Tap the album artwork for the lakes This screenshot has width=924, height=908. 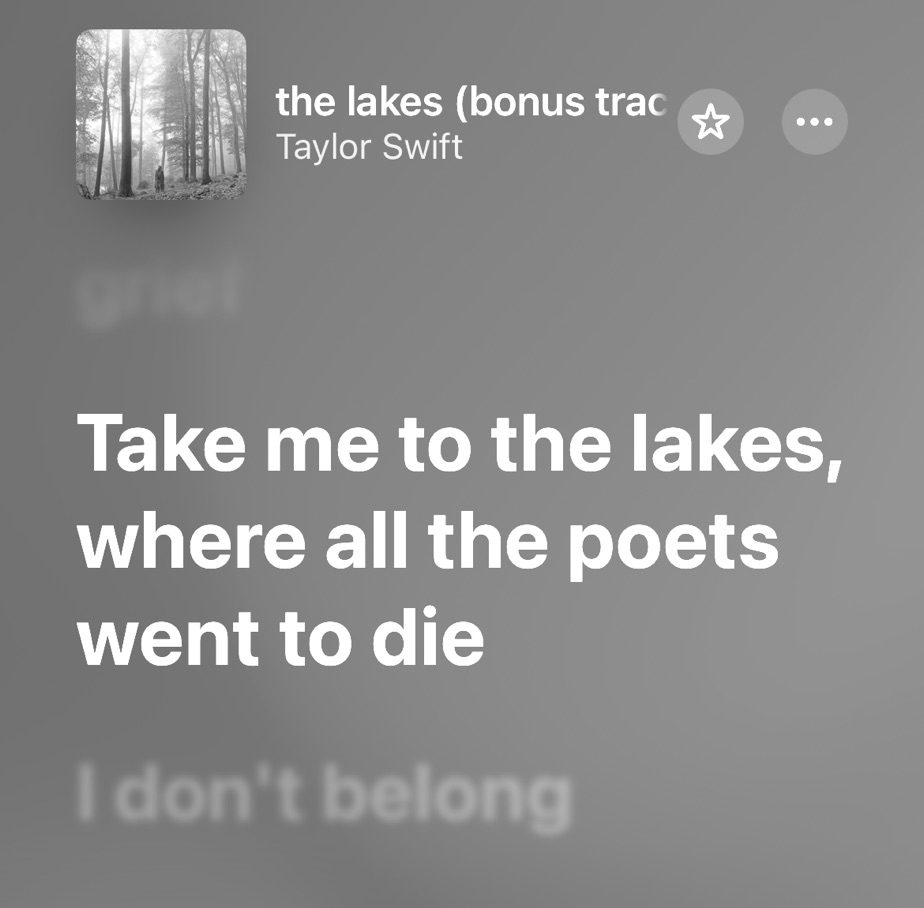pos(161,114)
